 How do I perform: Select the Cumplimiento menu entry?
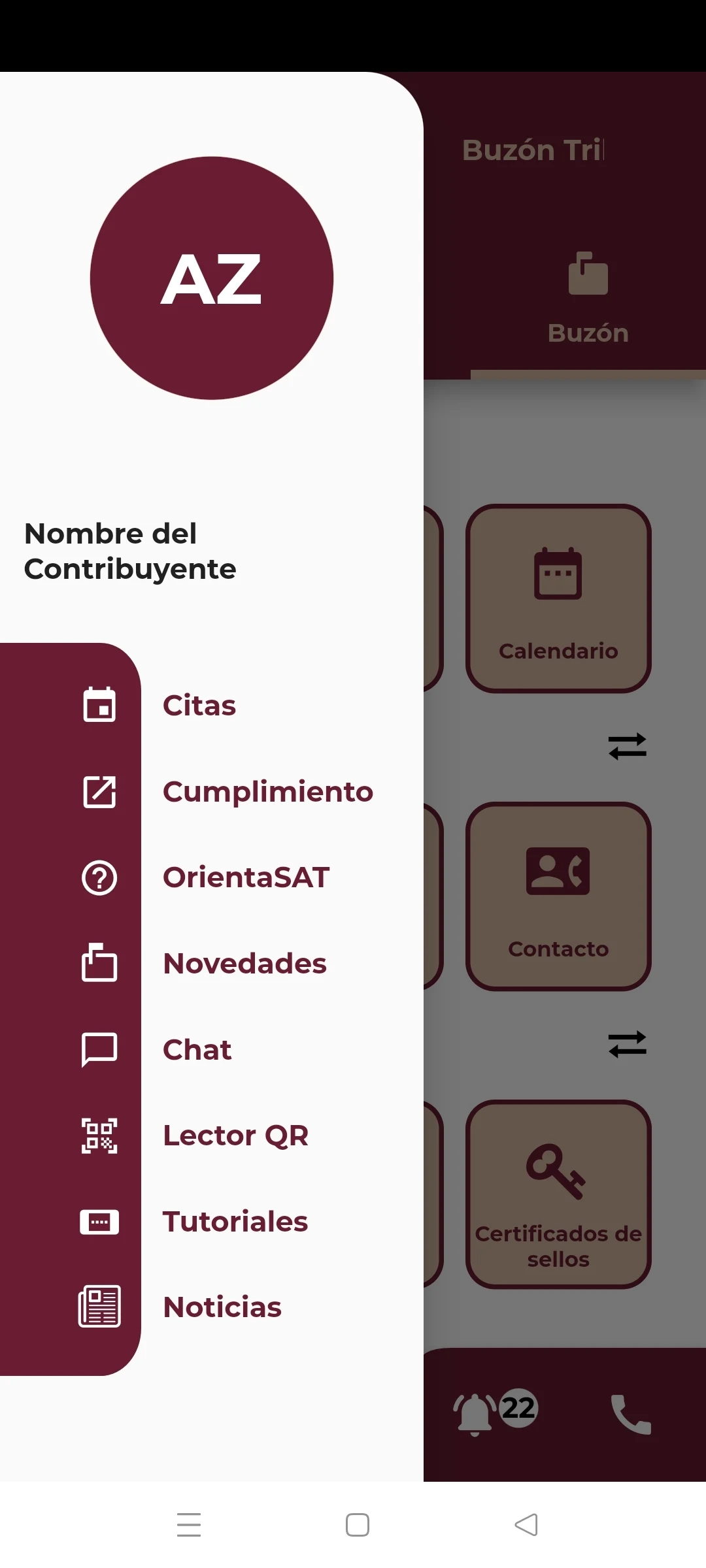point(267,792)
